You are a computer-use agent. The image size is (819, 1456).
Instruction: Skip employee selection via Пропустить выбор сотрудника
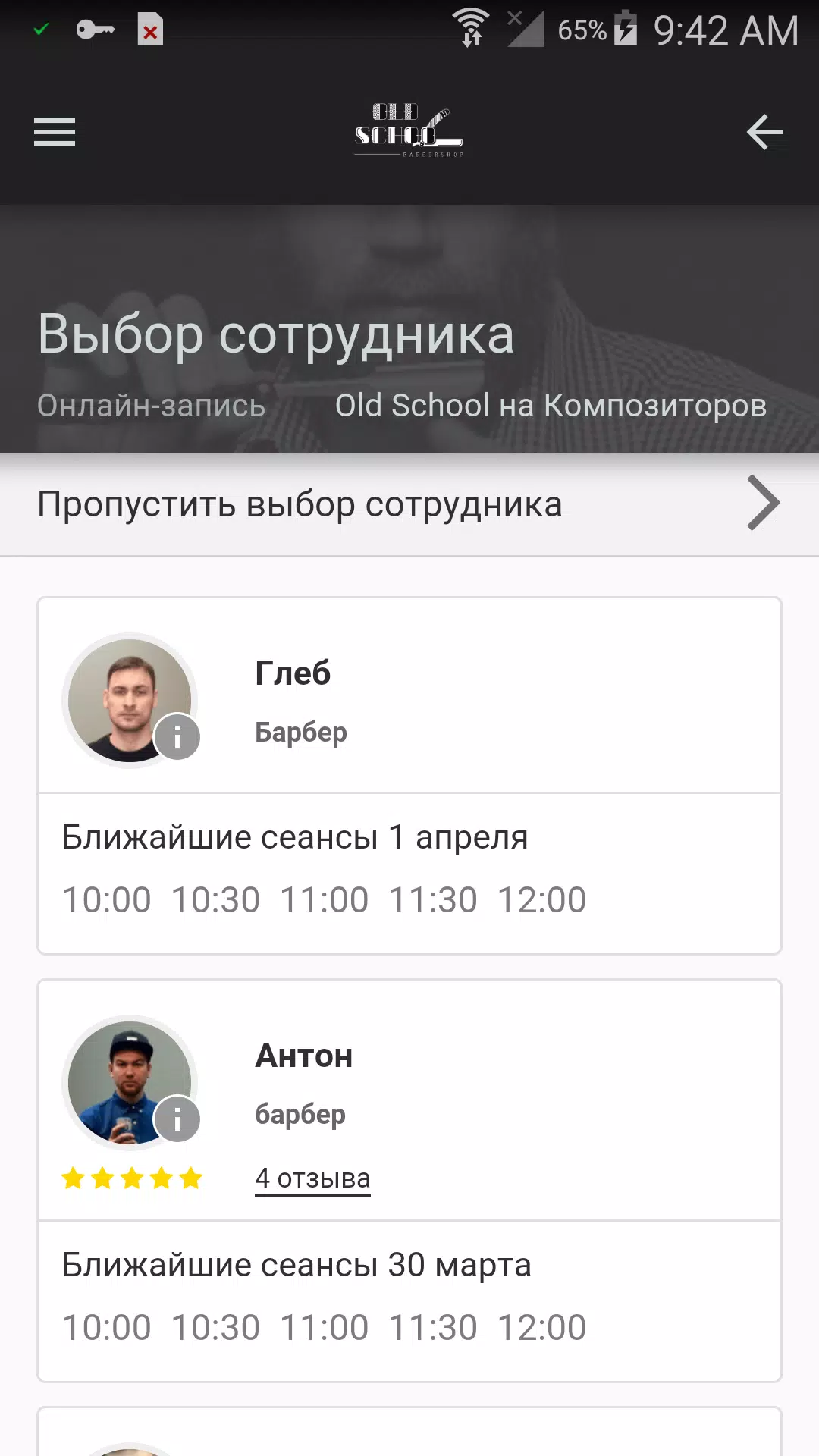click(x=409, y=504)
